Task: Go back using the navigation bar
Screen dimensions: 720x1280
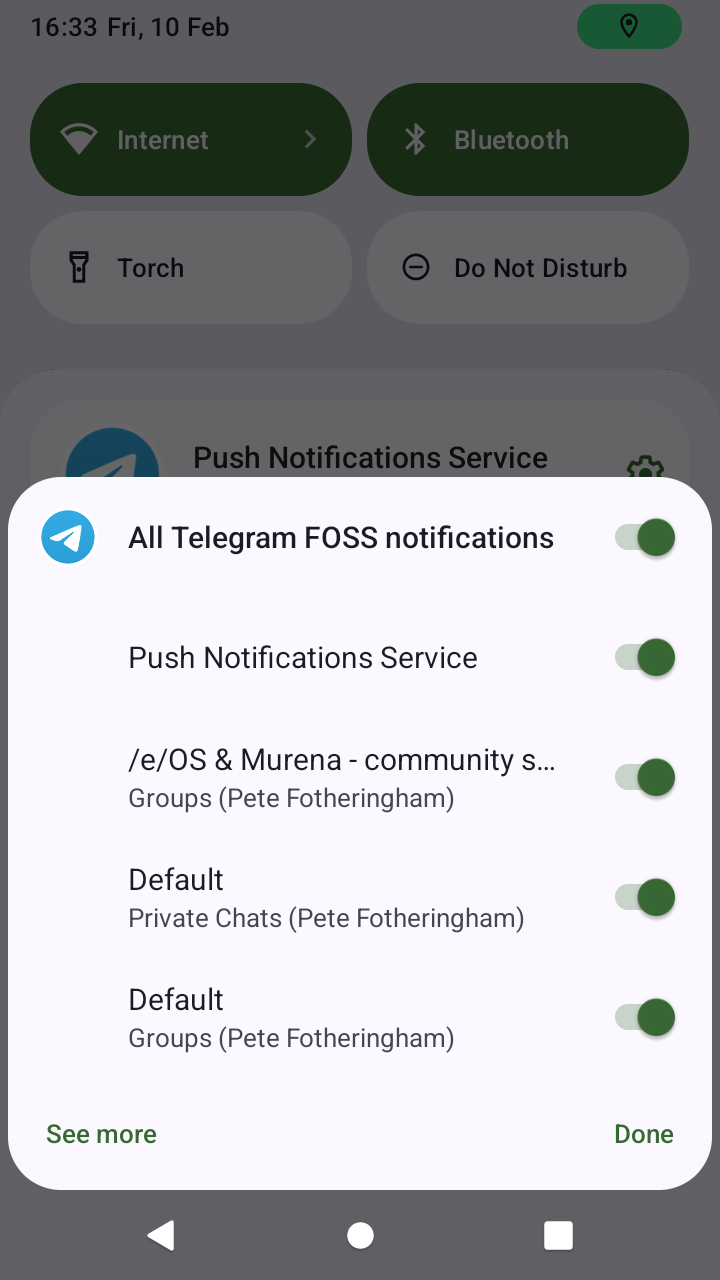Action: tap(161, 1236)
